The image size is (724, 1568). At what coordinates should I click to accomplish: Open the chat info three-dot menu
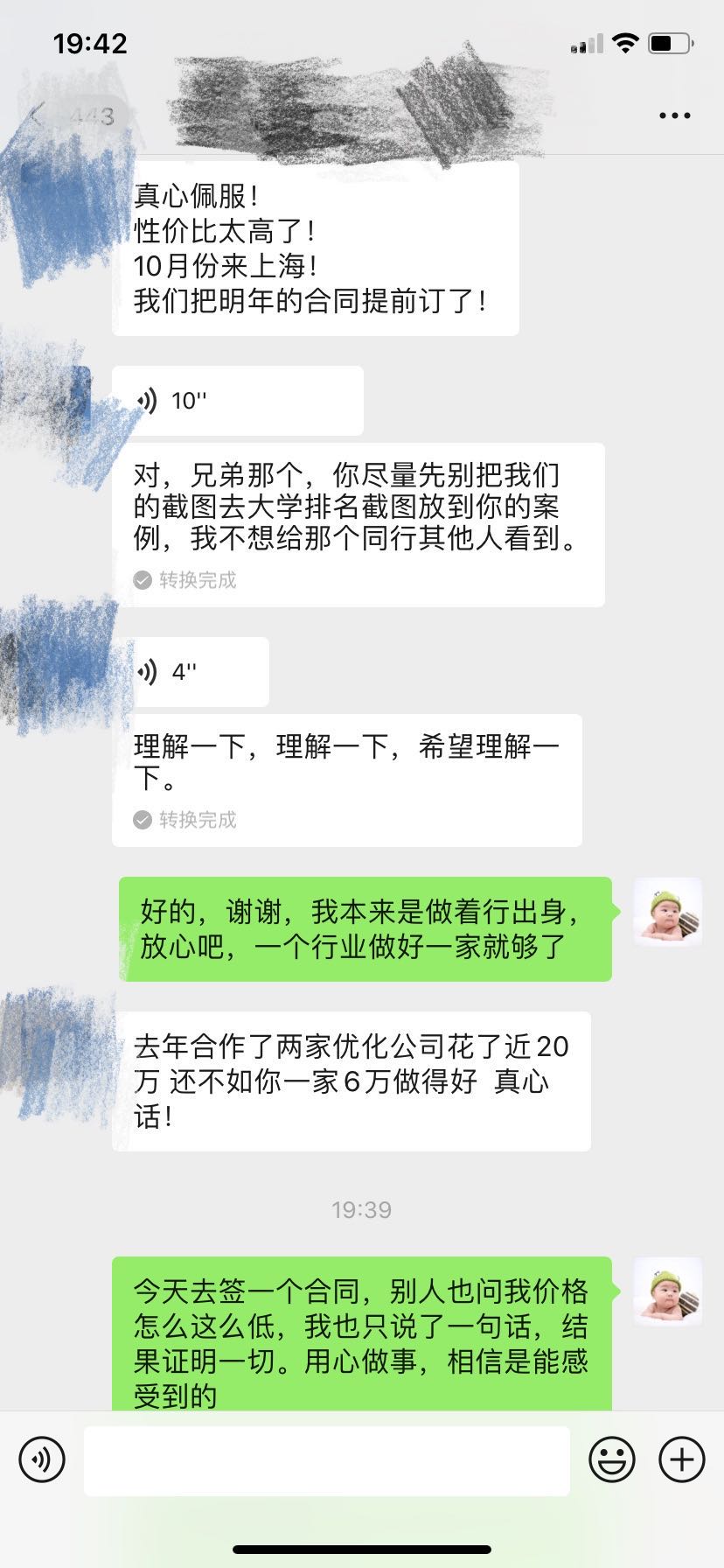click(674, 115)
